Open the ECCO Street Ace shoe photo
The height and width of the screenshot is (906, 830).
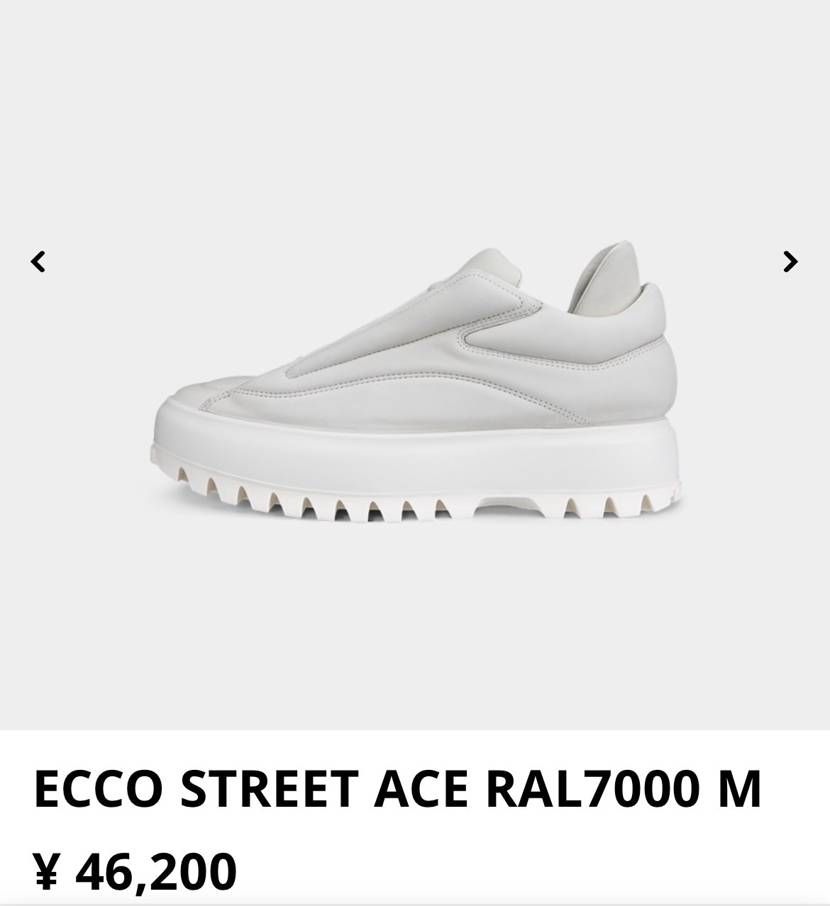[x=416, y=385]
